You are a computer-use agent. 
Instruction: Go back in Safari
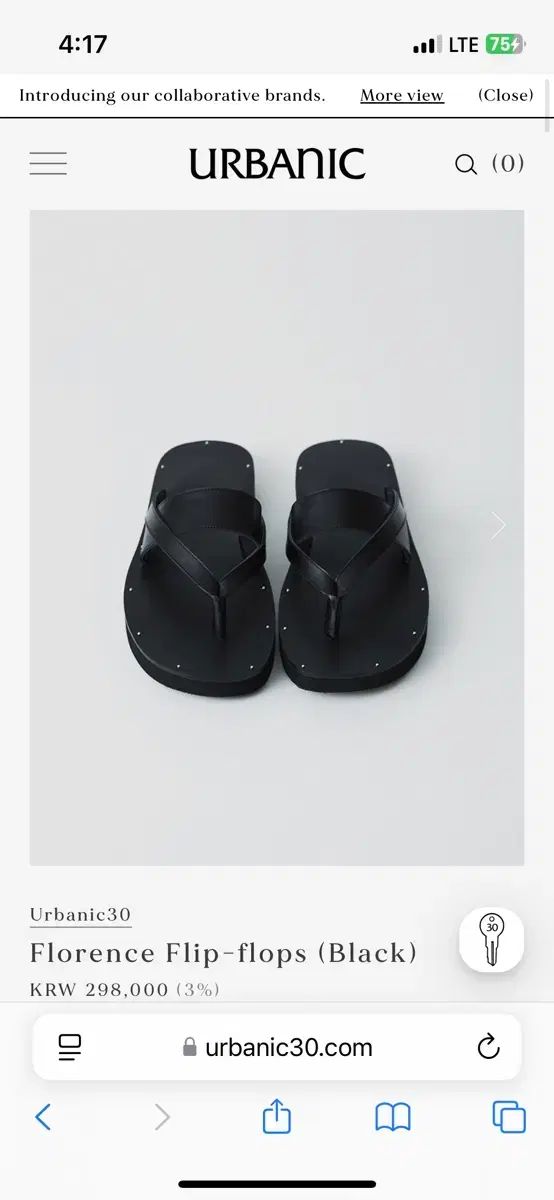pyautogui.click(x=43, y=1117)
